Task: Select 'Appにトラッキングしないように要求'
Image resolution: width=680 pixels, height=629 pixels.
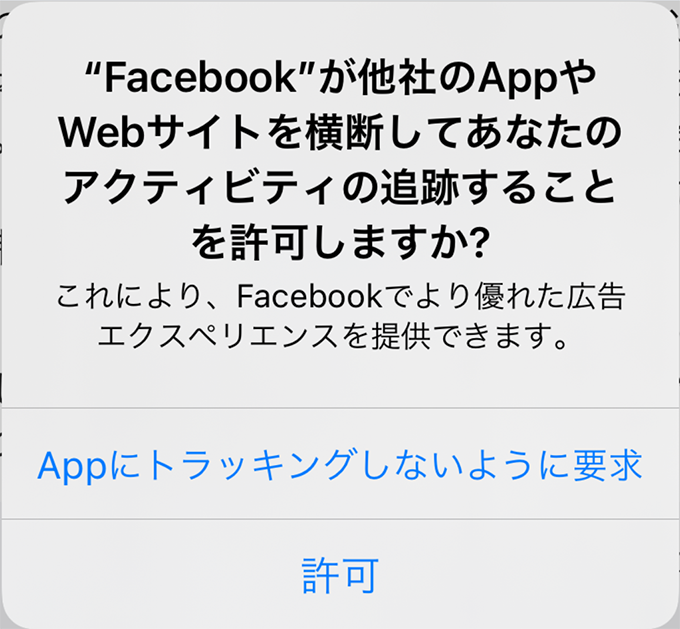Action: pos(340,464)
